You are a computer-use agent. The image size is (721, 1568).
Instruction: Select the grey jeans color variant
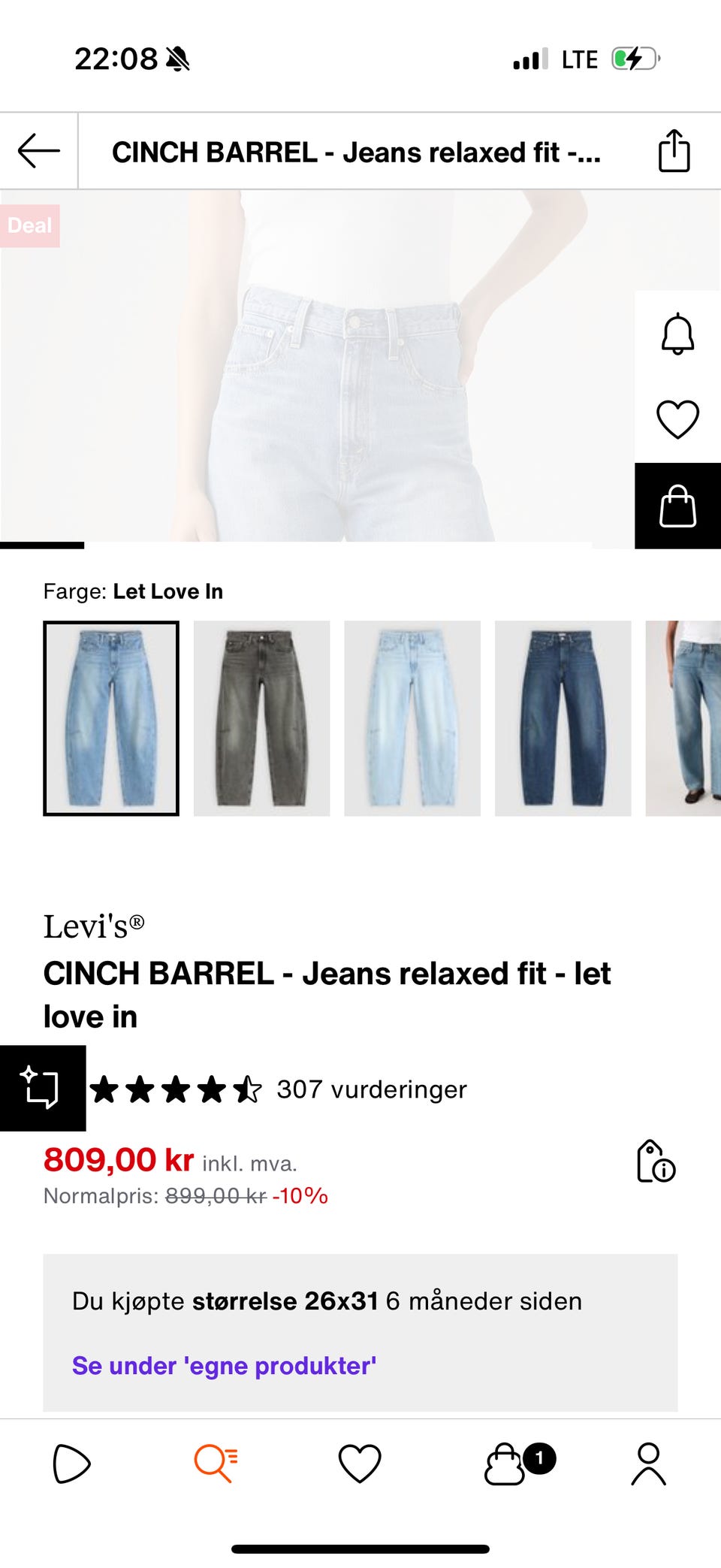(261, 718)
